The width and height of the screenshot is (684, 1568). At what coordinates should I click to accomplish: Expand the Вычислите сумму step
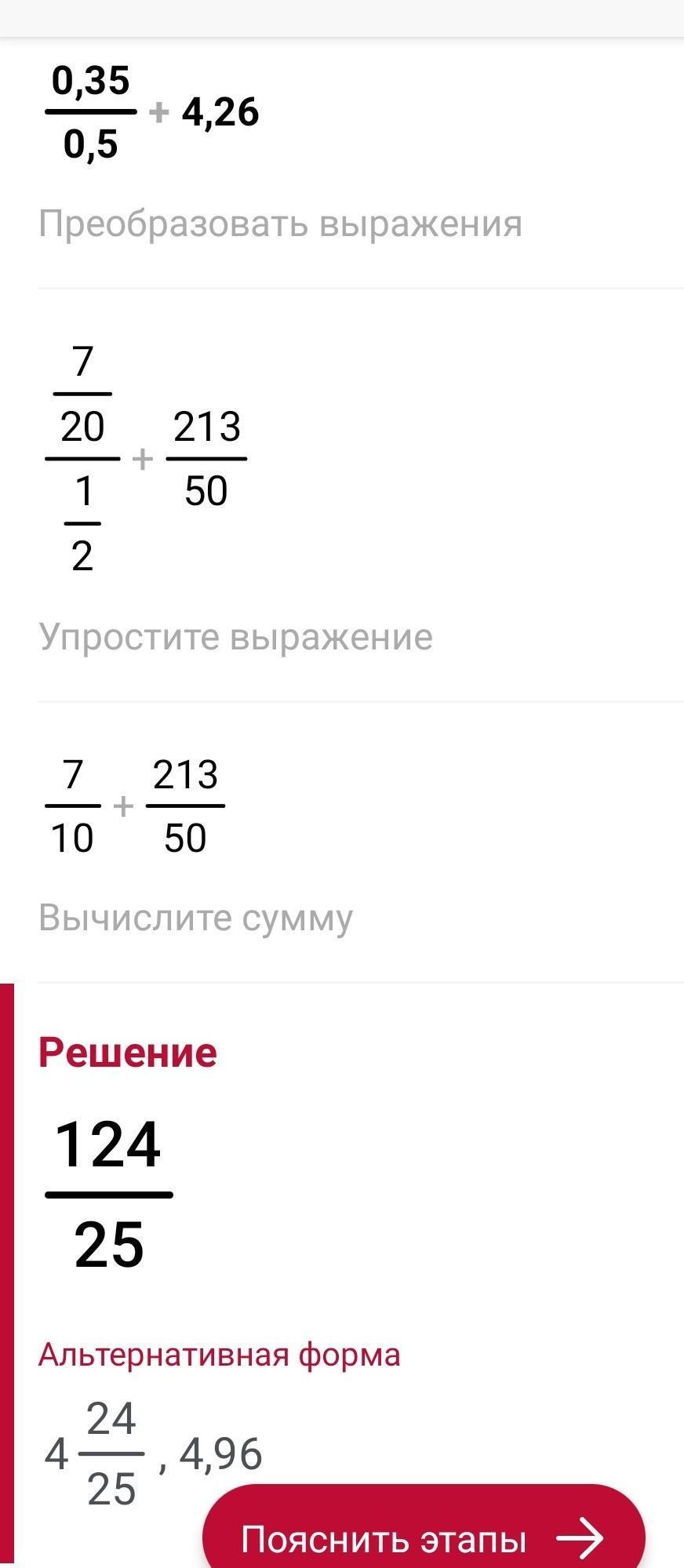pos(195,917)
